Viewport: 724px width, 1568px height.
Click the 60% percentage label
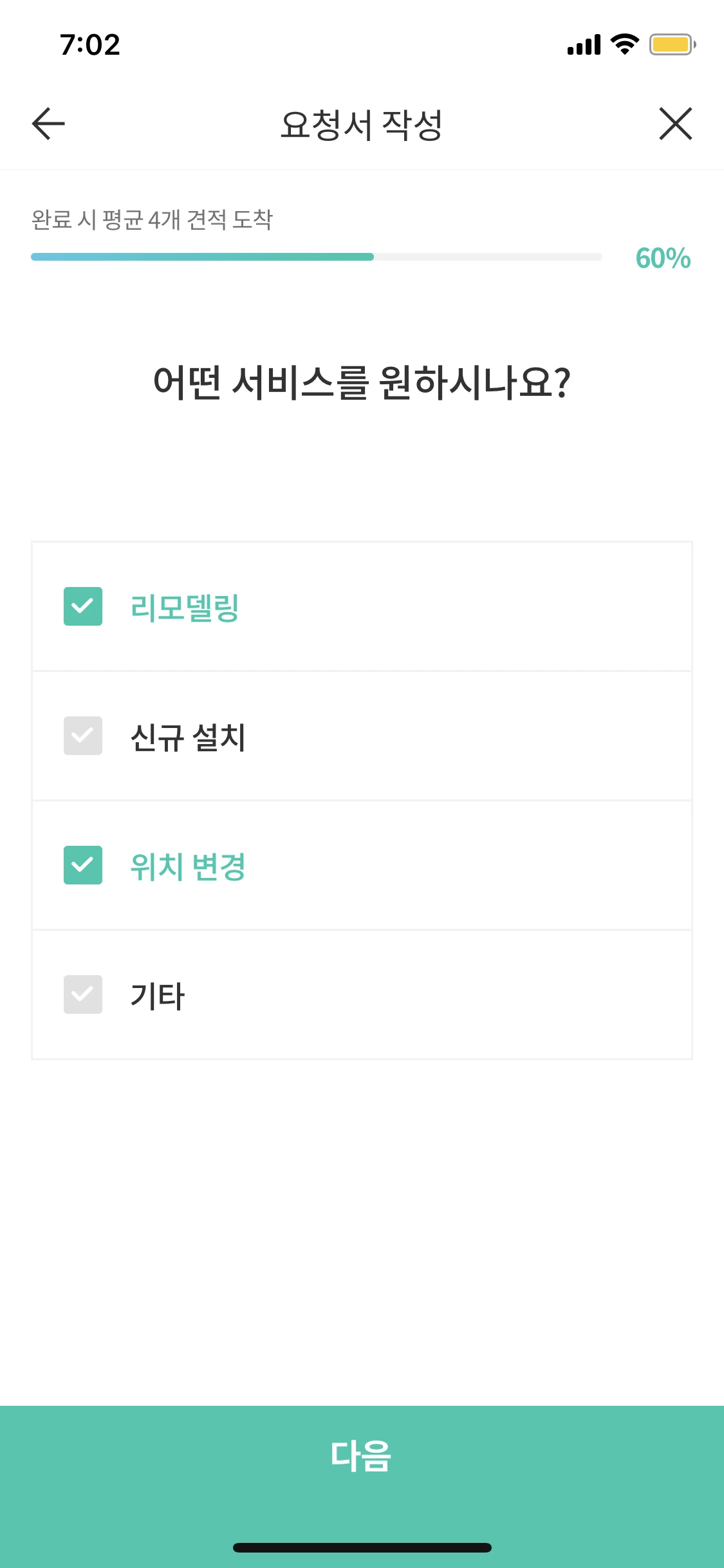tap(662, 257)
